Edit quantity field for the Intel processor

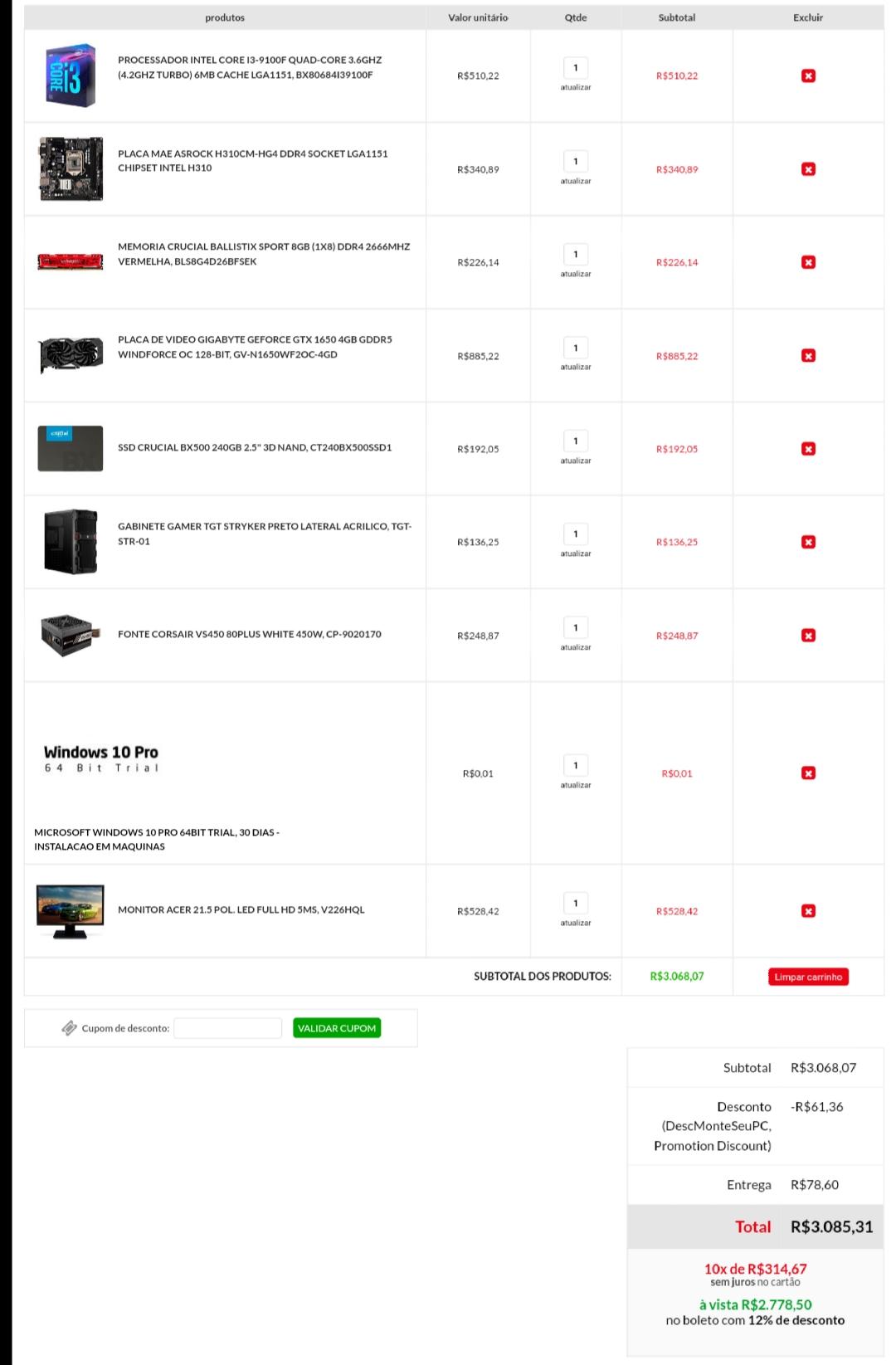(x=575, y=68)
